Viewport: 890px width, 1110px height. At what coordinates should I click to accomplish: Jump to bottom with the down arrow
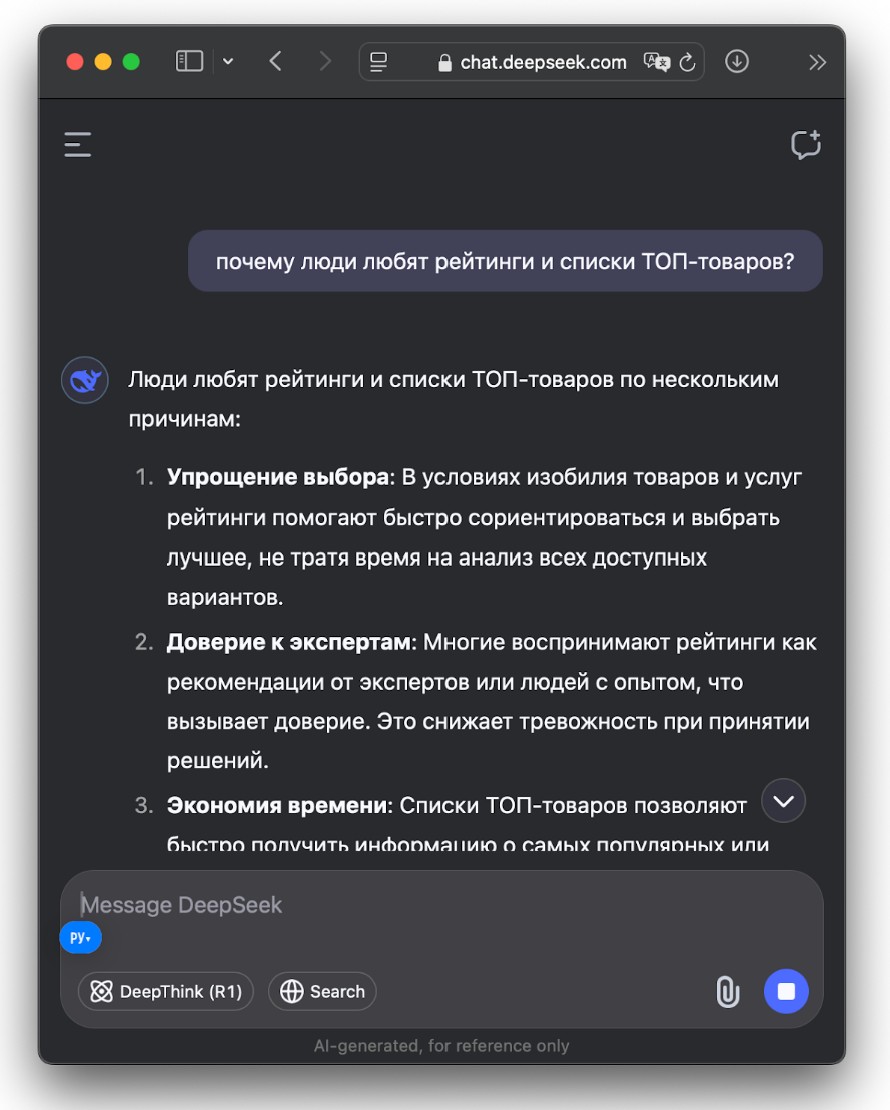783,801
